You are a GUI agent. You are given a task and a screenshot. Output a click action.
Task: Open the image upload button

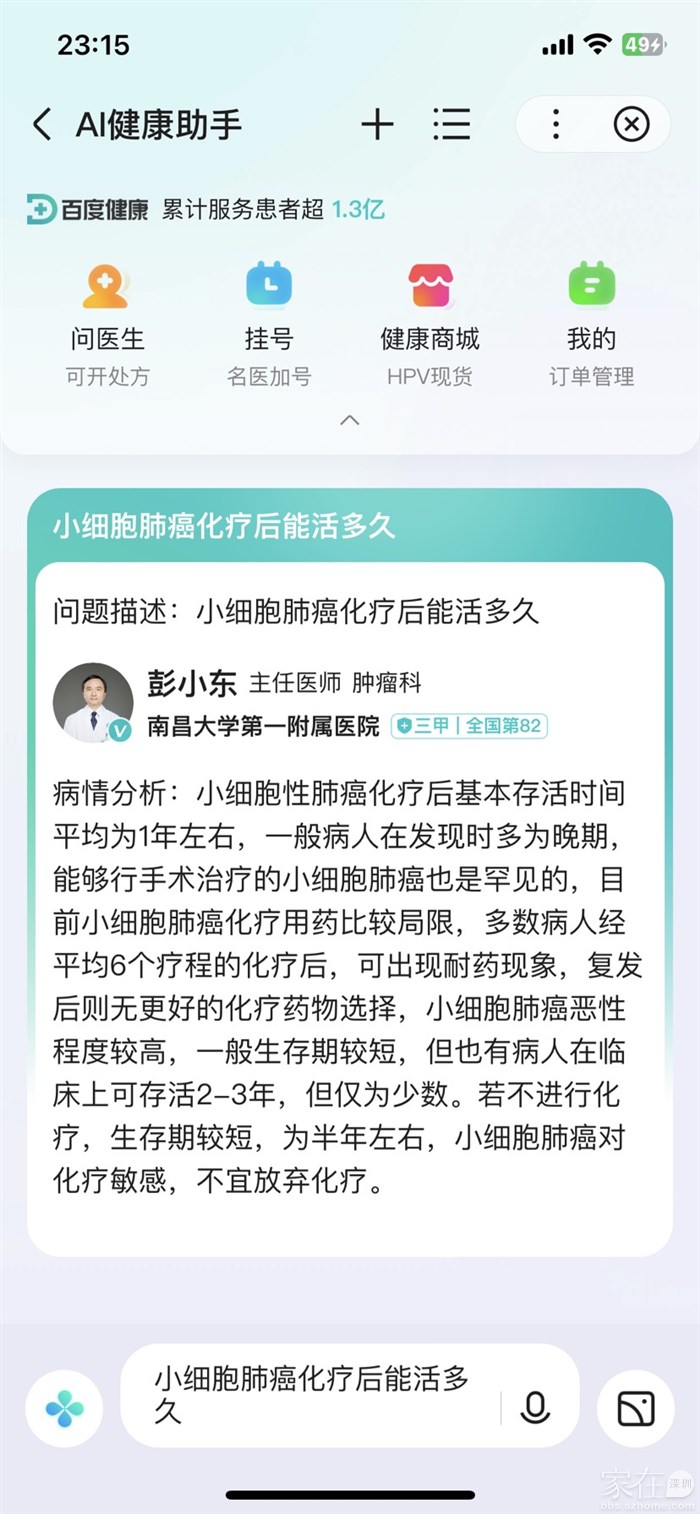(635, 1408)
